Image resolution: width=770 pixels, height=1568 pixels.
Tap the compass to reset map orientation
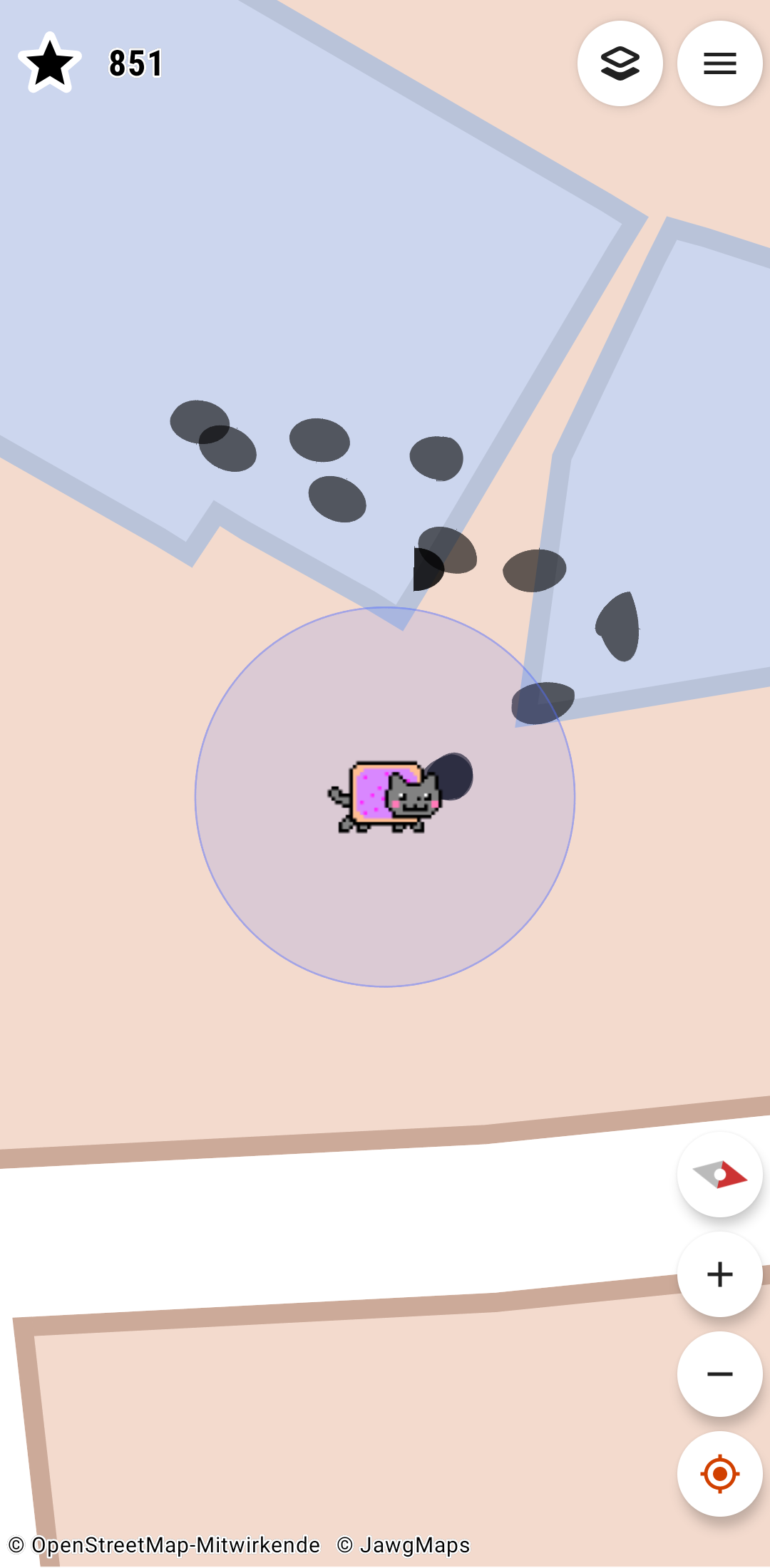tap(719, 1175)
